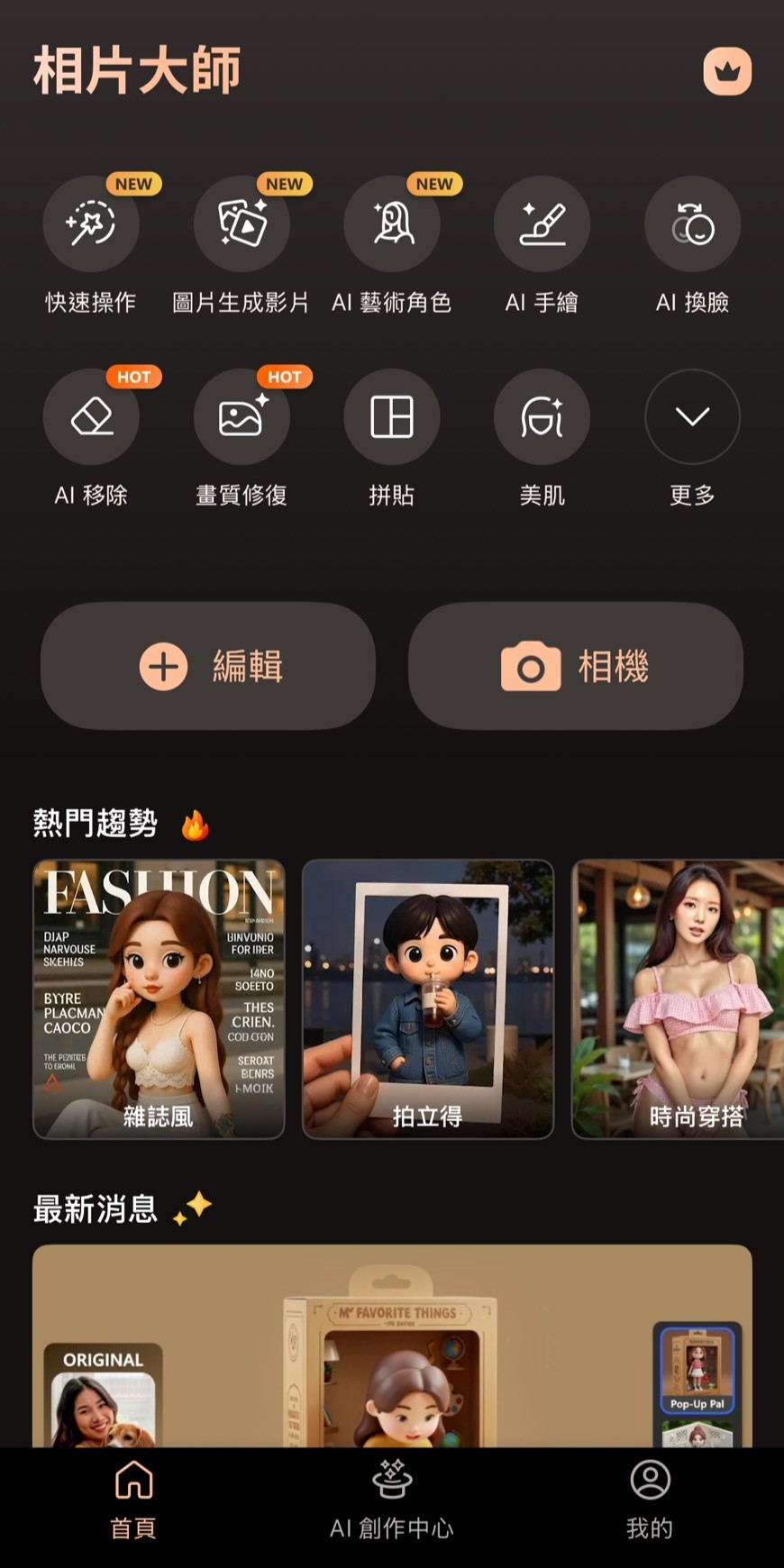Open the AI 藝術角色 feature

(x=391, y=224)
